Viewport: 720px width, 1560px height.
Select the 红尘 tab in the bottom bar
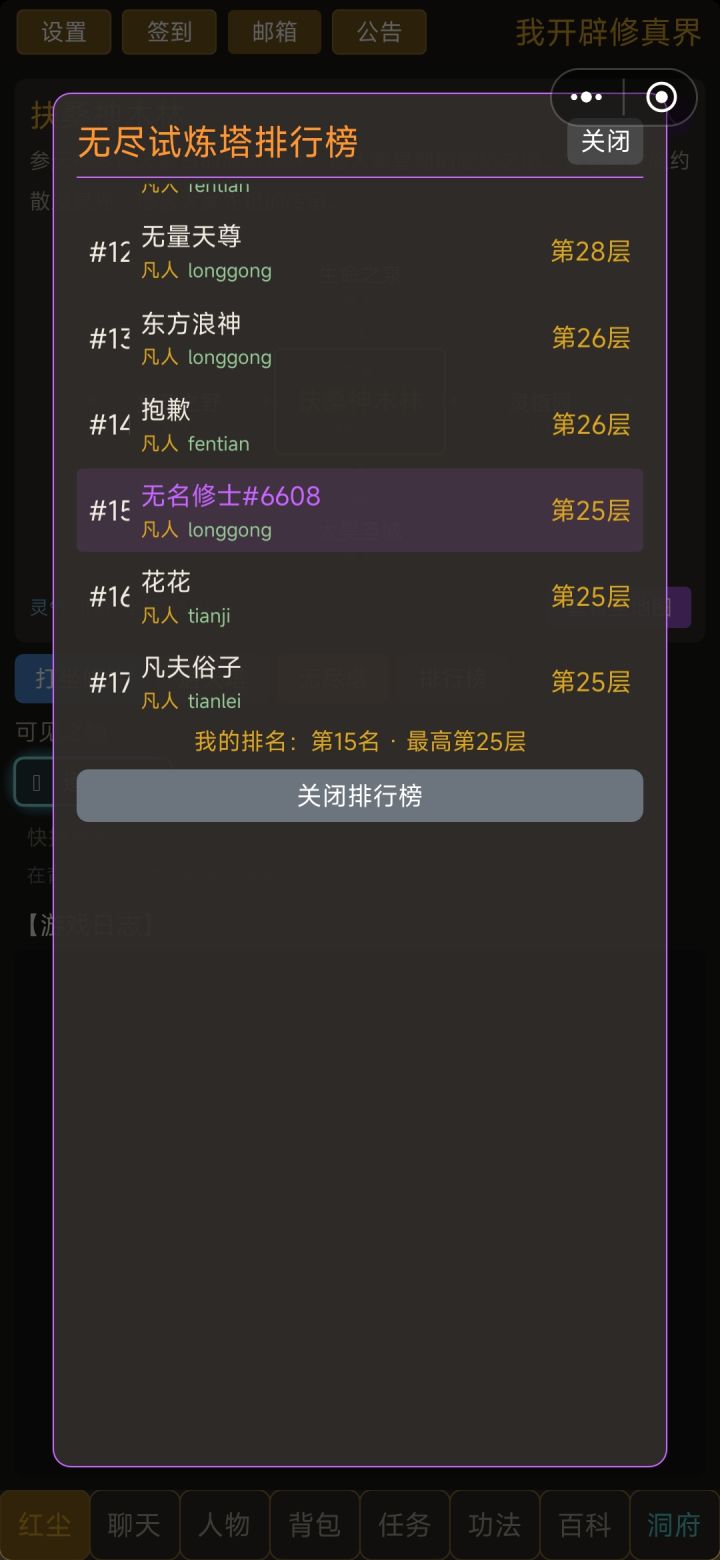click(44, 1524)
